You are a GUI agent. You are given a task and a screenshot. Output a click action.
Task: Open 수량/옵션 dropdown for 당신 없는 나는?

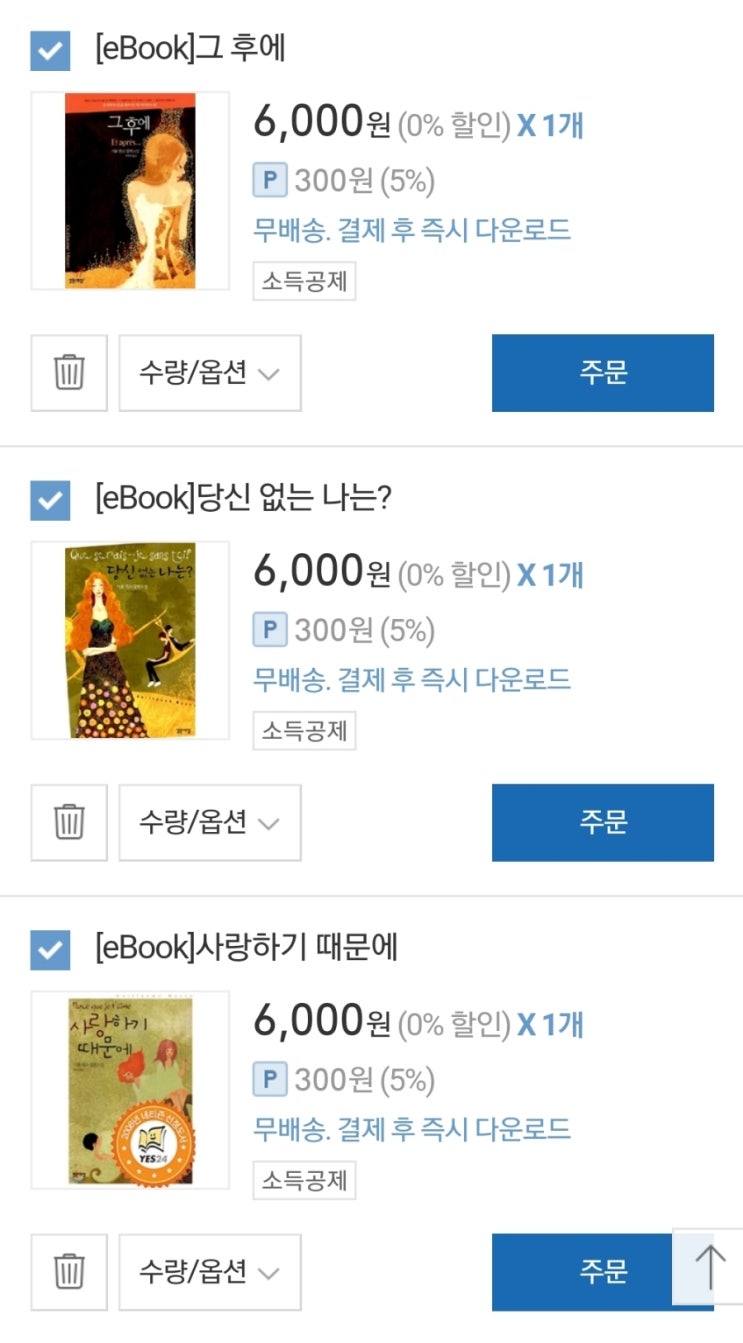210,823
